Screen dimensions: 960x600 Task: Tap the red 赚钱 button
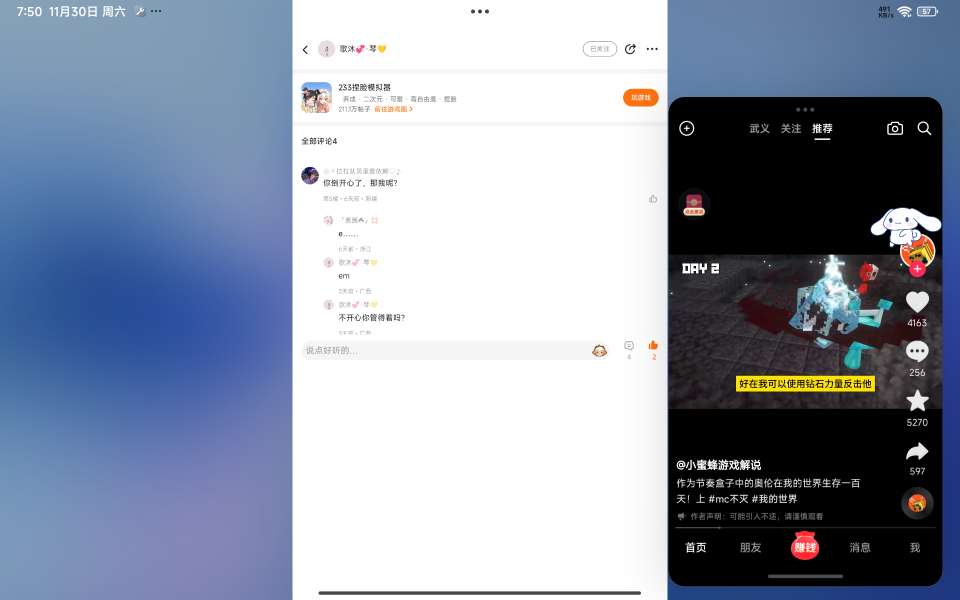(804, 546)
